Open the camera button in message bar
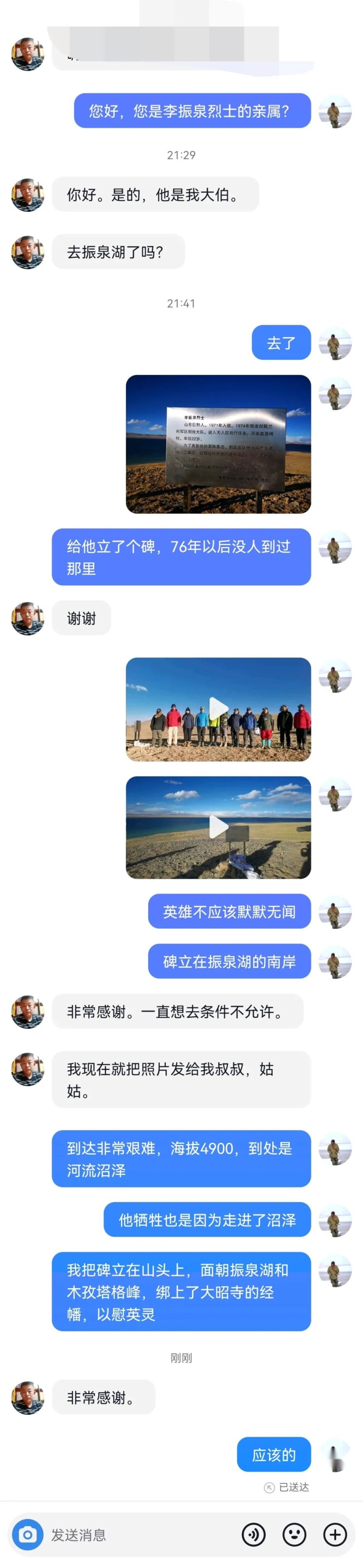The width and height of the screenshot is (363, 1568). click(27, 1534)
